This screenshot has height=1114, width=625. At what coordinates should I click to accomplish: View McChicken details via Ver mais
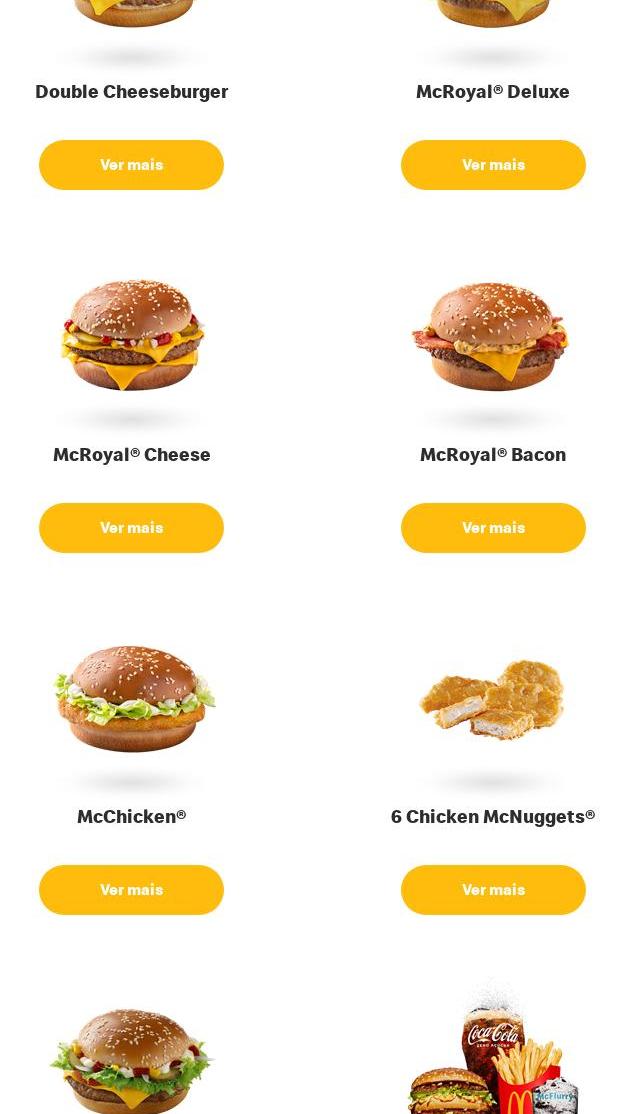[131, 890]
